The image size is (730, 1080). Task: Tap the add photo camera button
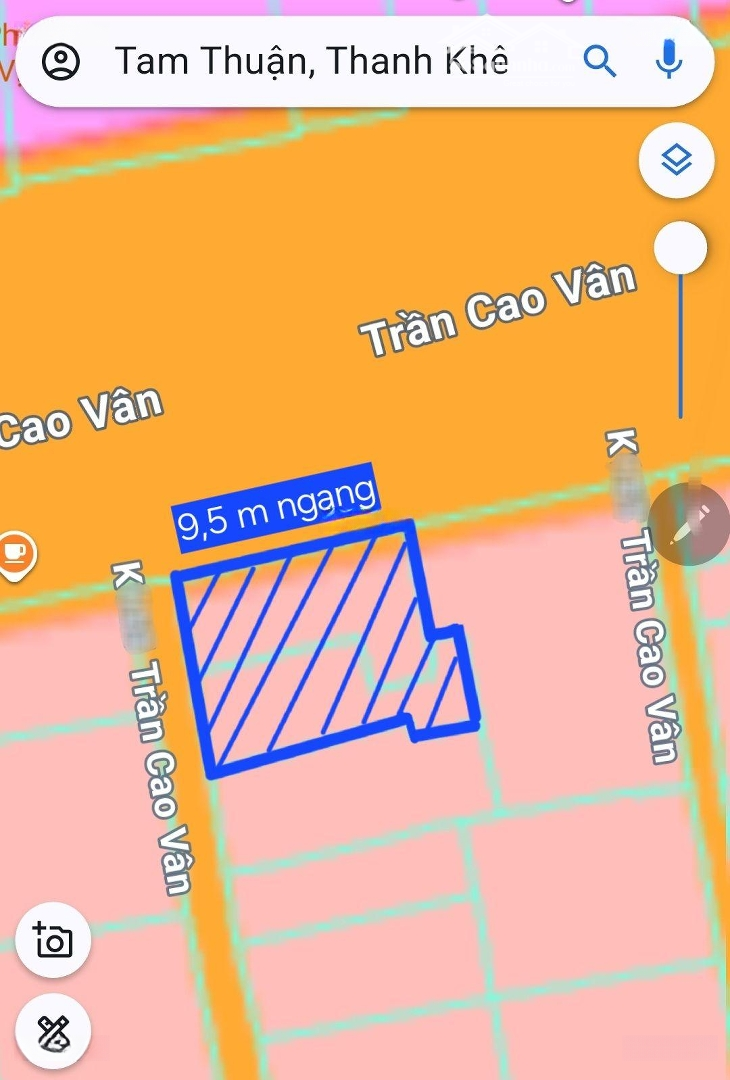pos(54,940)
